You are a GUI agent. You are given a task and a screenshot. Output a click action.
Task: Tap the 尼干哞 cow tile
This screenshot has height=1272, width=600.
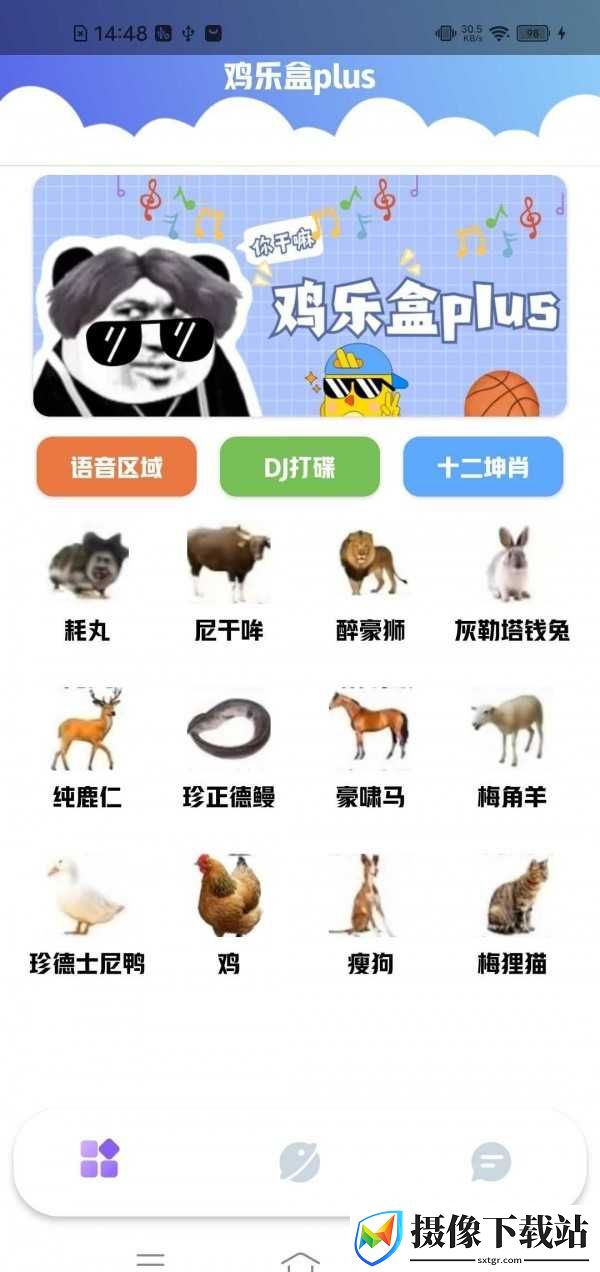click(229, 585)
